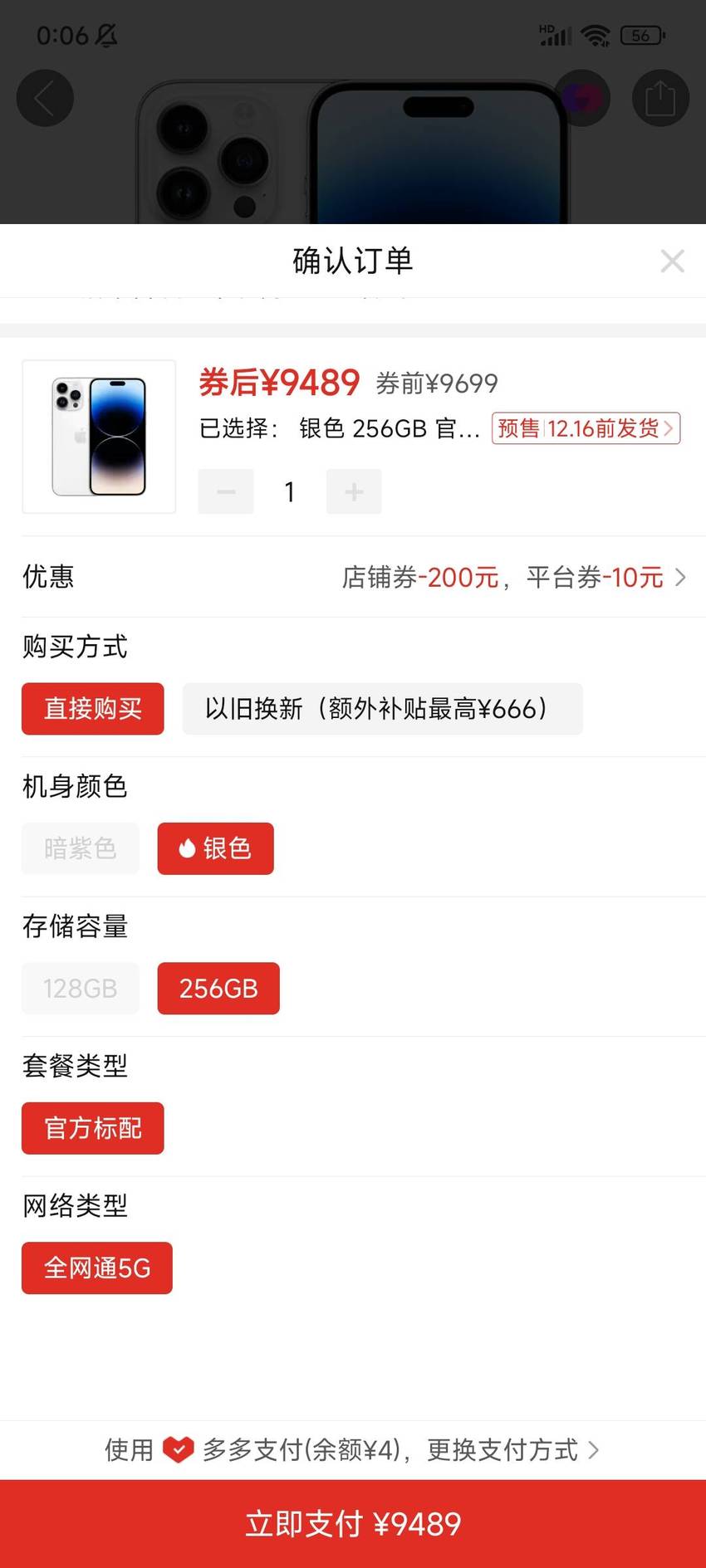
Task: Select 官方标配 package type
Action: coord(93,1128)
